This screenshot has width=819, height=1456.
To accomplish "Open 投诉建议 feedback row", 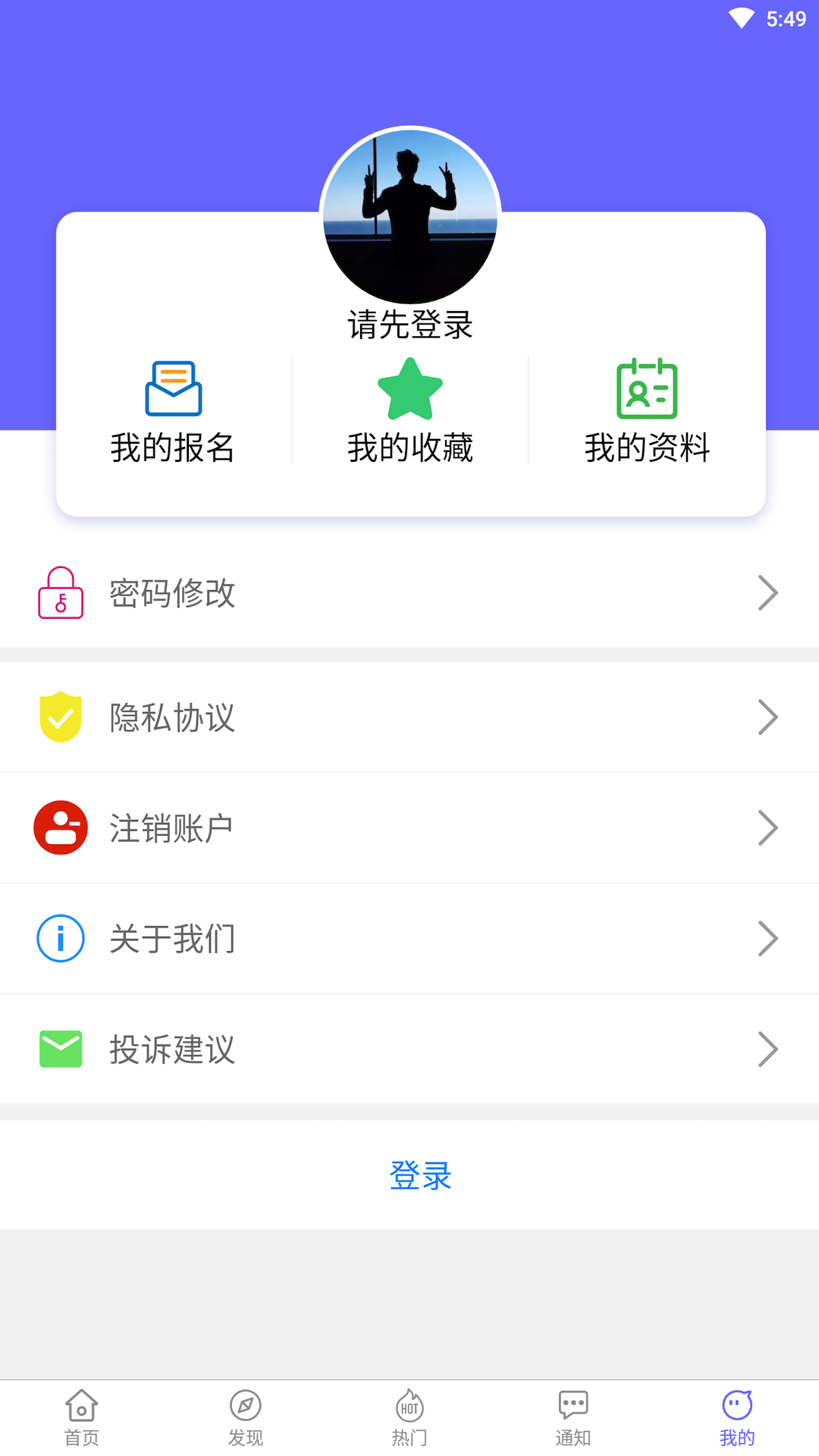I will click(409, 1050).
